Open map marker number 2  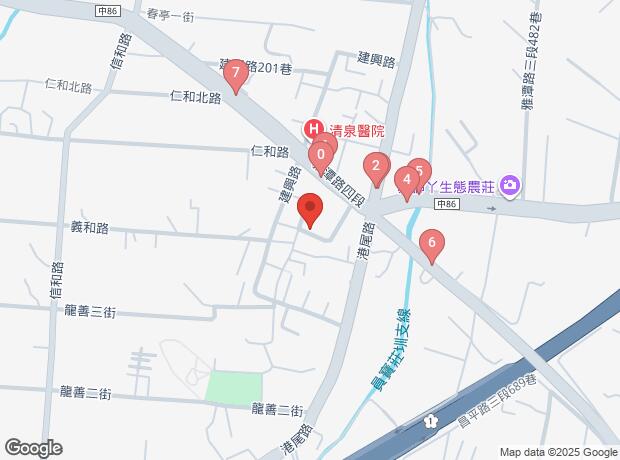376,167
